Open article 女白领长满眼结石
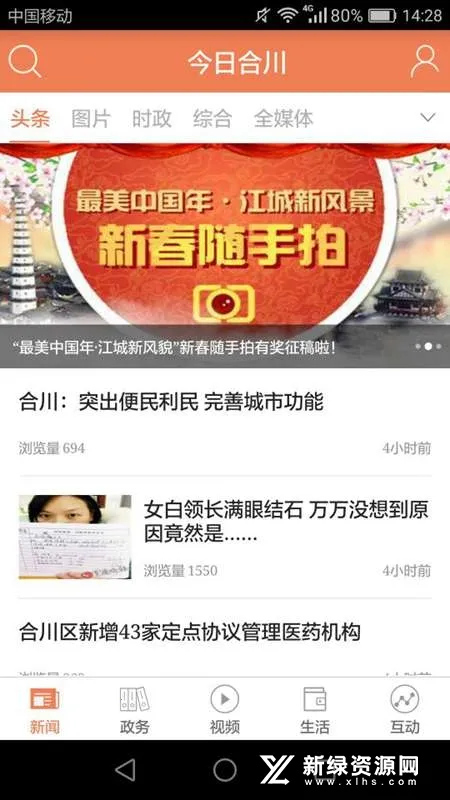Viewport: 450px width, 800px height. pos(225,537)
